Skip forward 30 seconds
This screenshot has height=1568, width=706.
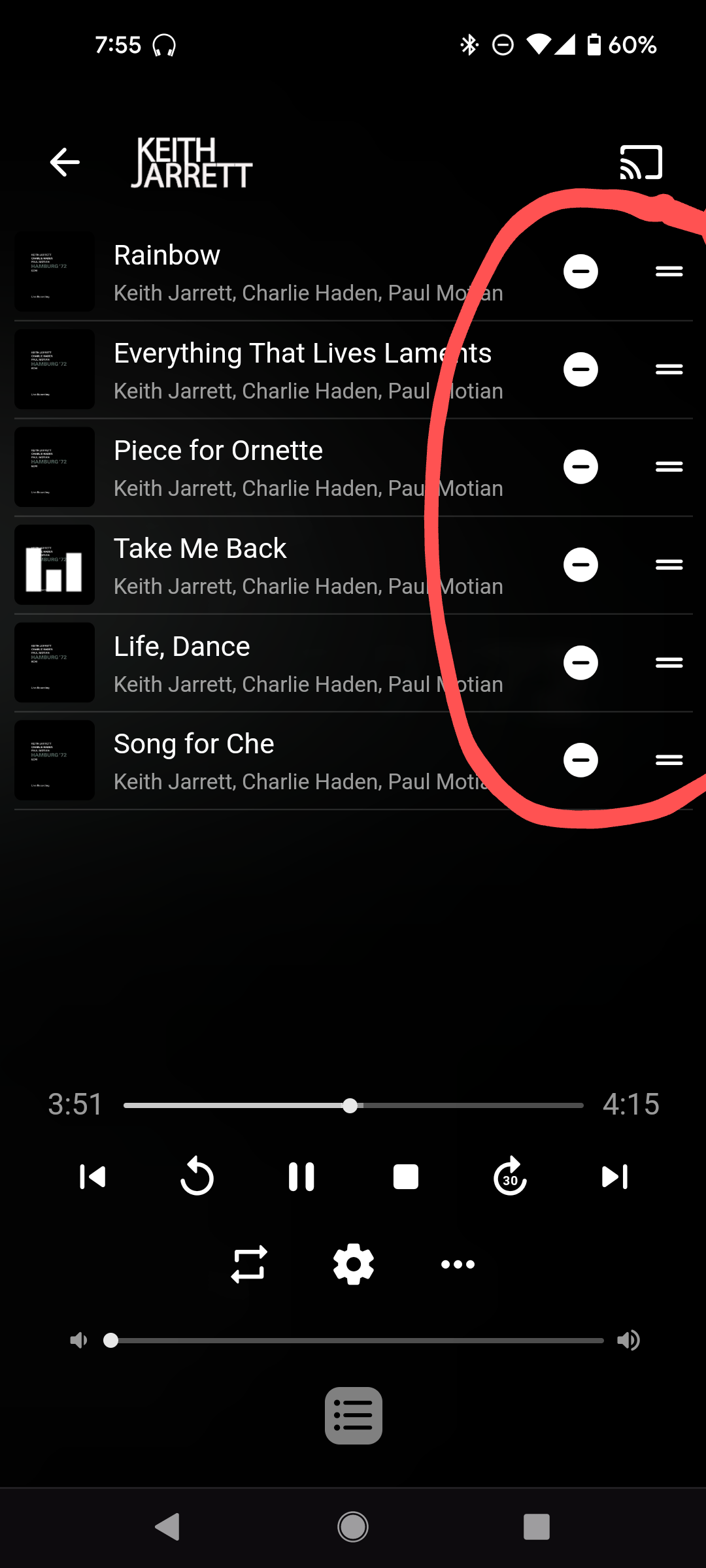click(x=510, y=1177)
